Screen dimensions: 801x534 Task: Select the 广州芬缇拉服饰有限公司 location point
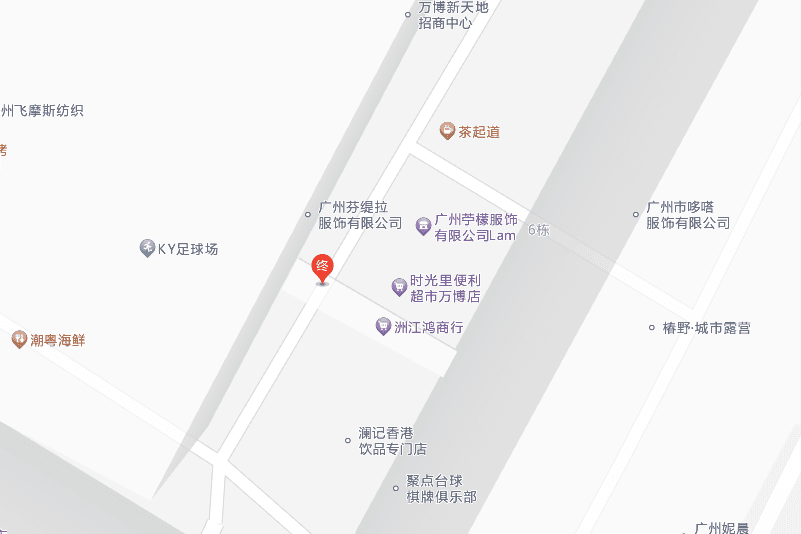(308, 214)
